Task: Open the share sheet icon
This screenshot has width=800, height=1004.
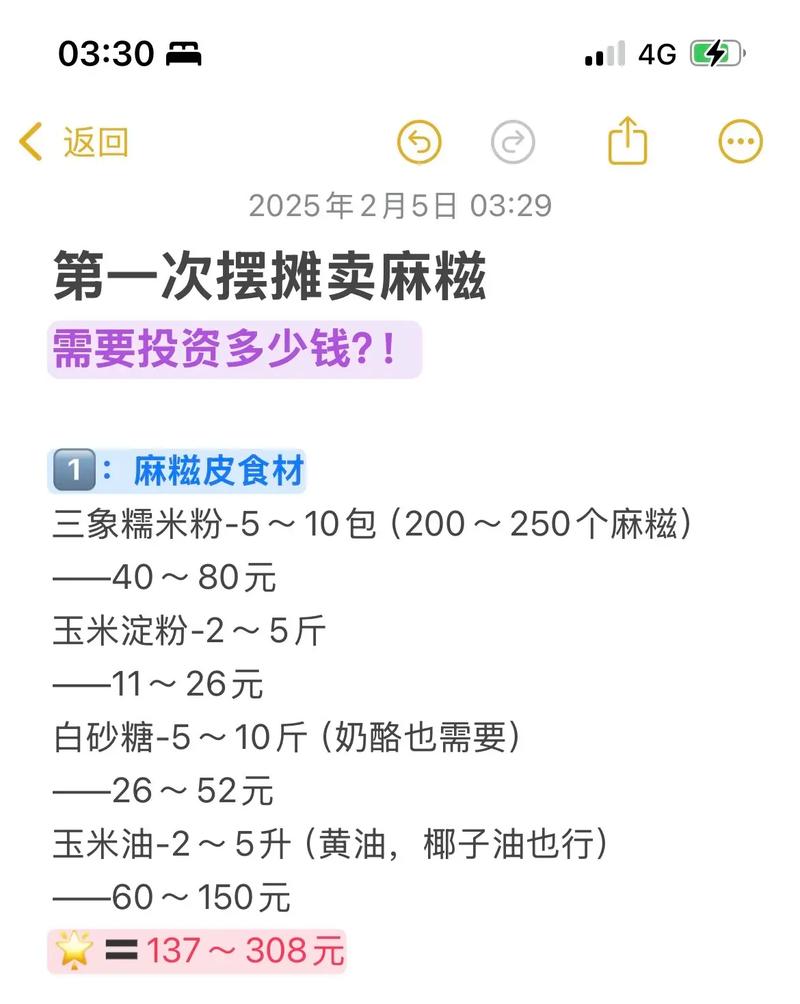Action: [627, 141]
